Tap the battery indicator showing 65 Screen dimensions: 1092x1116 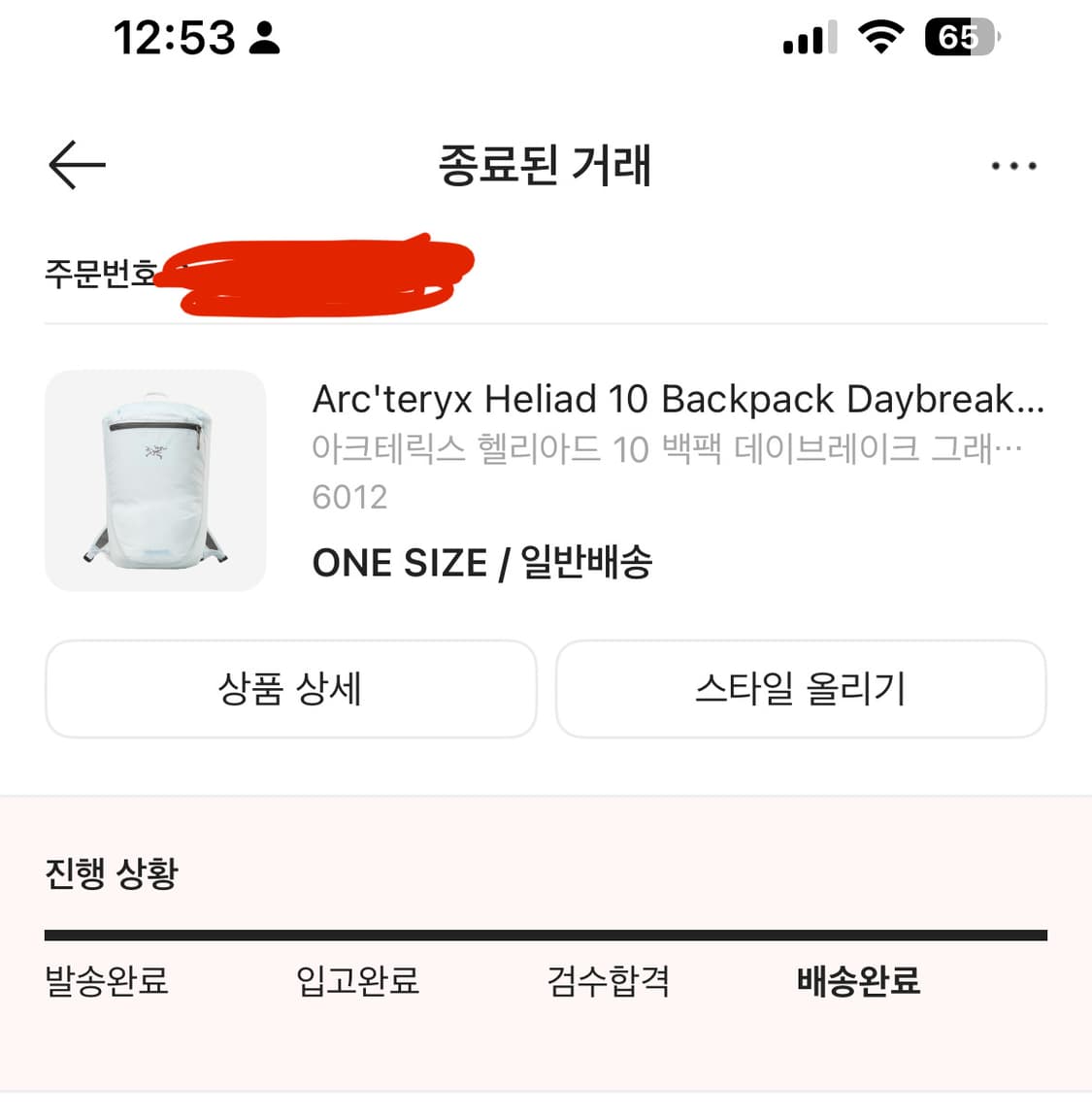(959, 38)
